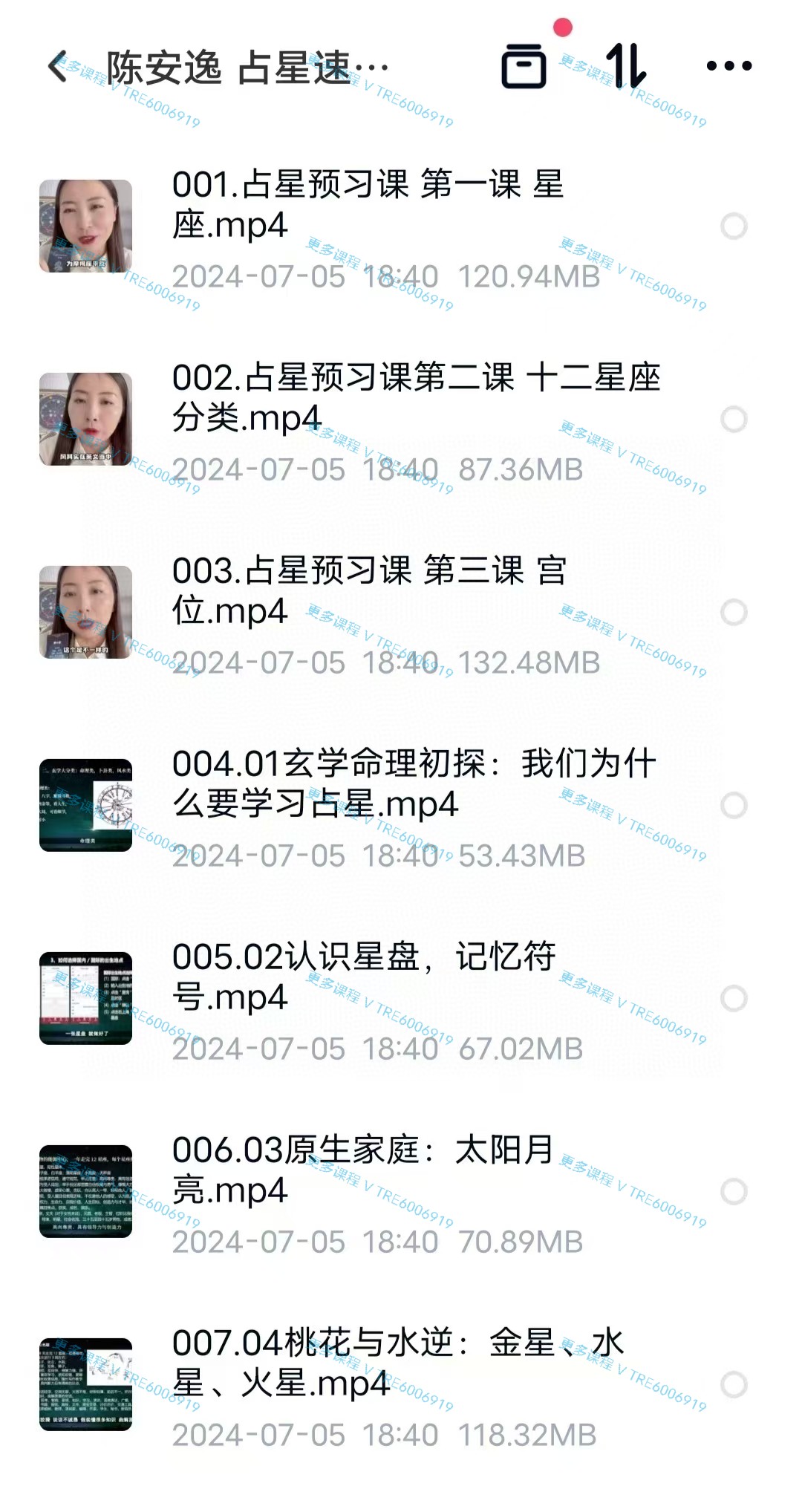
Task: Open video 004.01玄学命理初探.mp4
Action: (412, 784)
